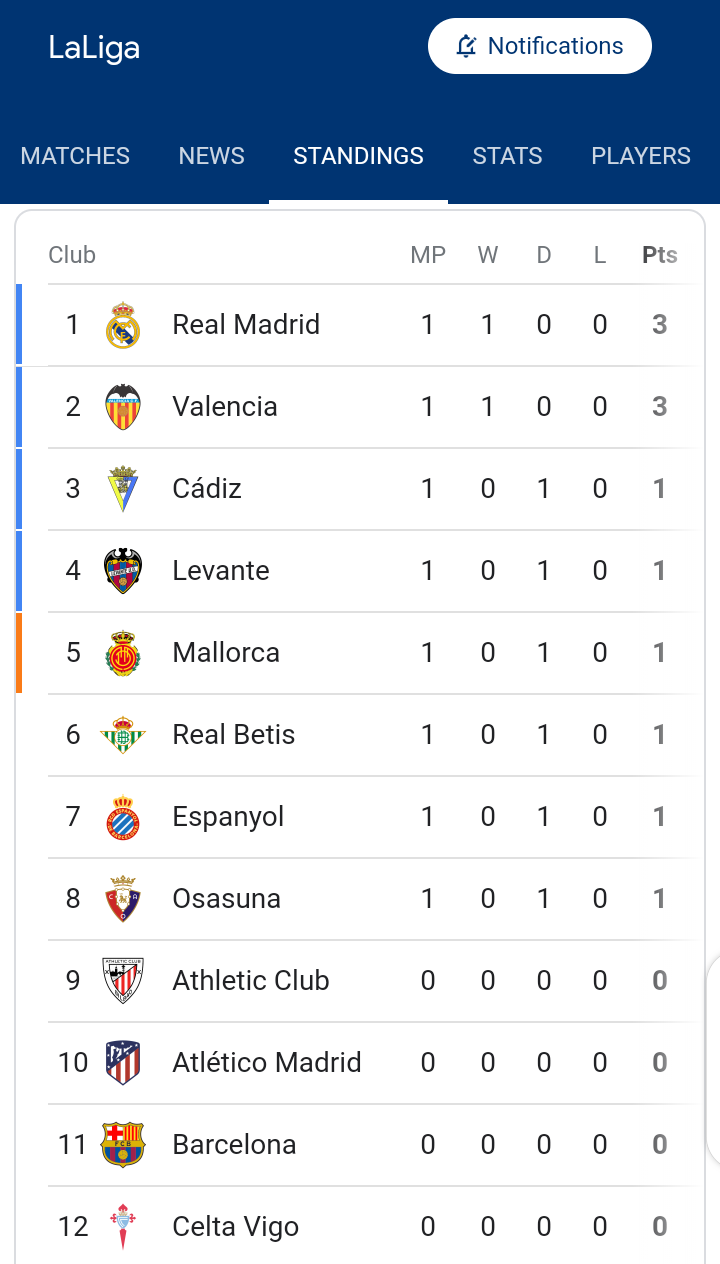Select Espanyol in the table
This screenshot has width=720, height=1264.
(x=360, y=817)
